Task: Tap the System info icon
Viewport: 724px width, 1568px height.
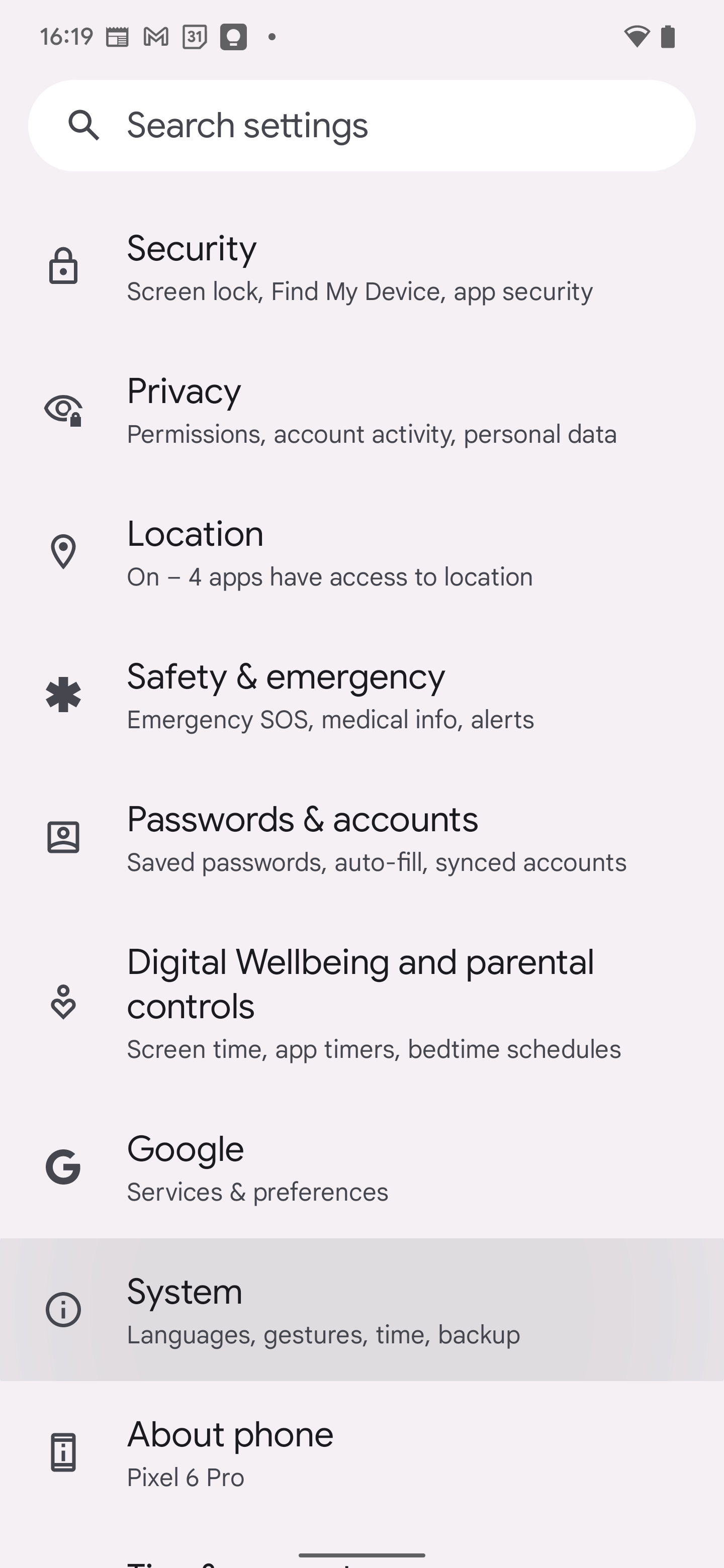Action: (63, 1309)
